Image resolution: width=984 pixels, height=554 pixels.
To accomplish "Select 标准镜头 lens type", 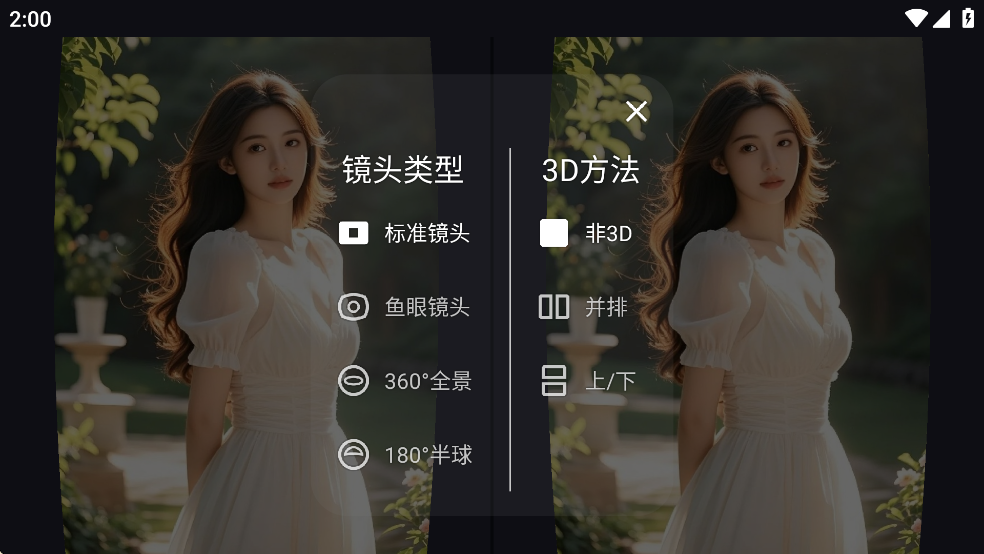I will click(405, 233).
